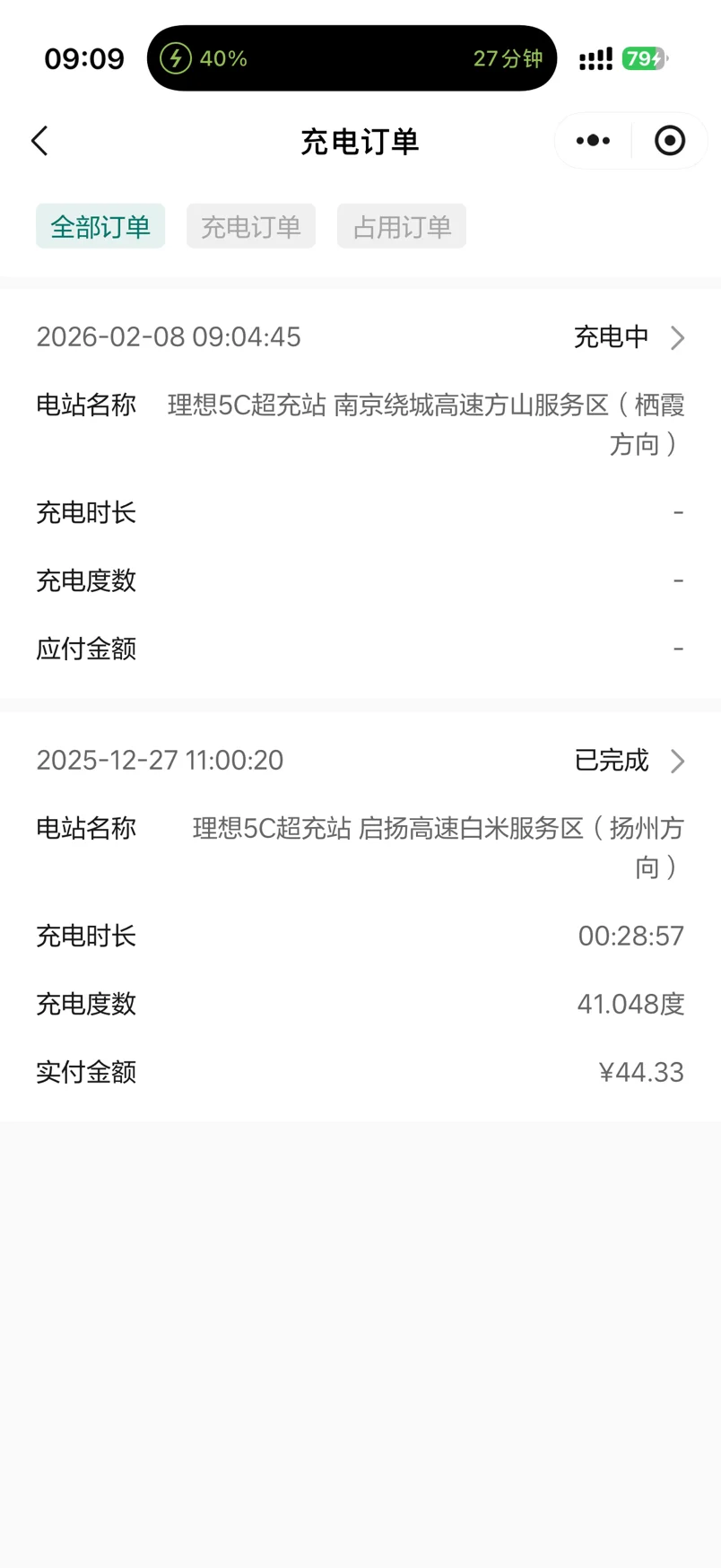Open the 充电中 order from 2026-02-08
The width and height of the screenshot is (721, 1568).
click(629, 337)
